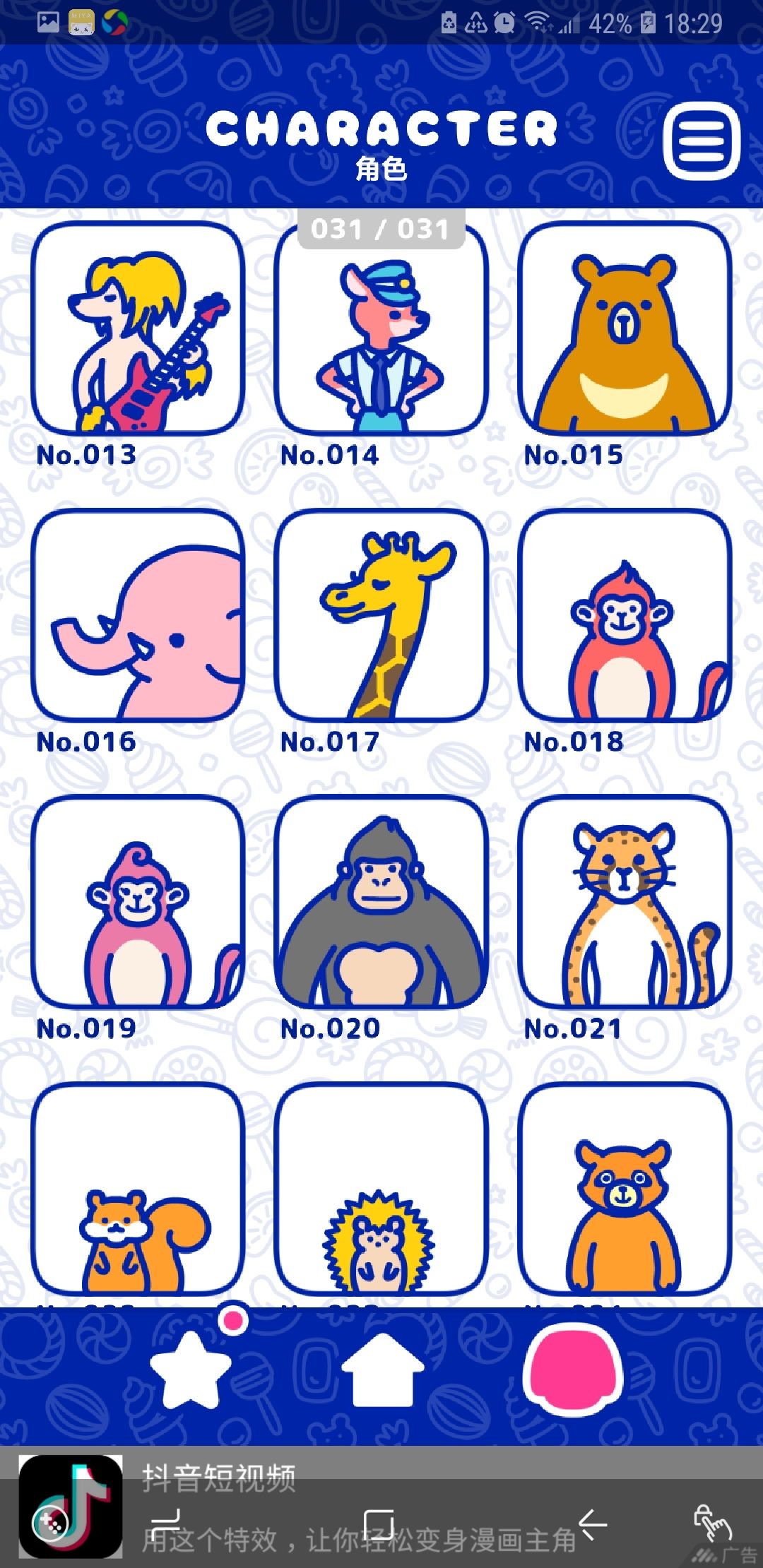This screenshot has height=1568, width=763.
Task: Open the hamburger menu in top right corner
Action: click(x=702, y=141)
